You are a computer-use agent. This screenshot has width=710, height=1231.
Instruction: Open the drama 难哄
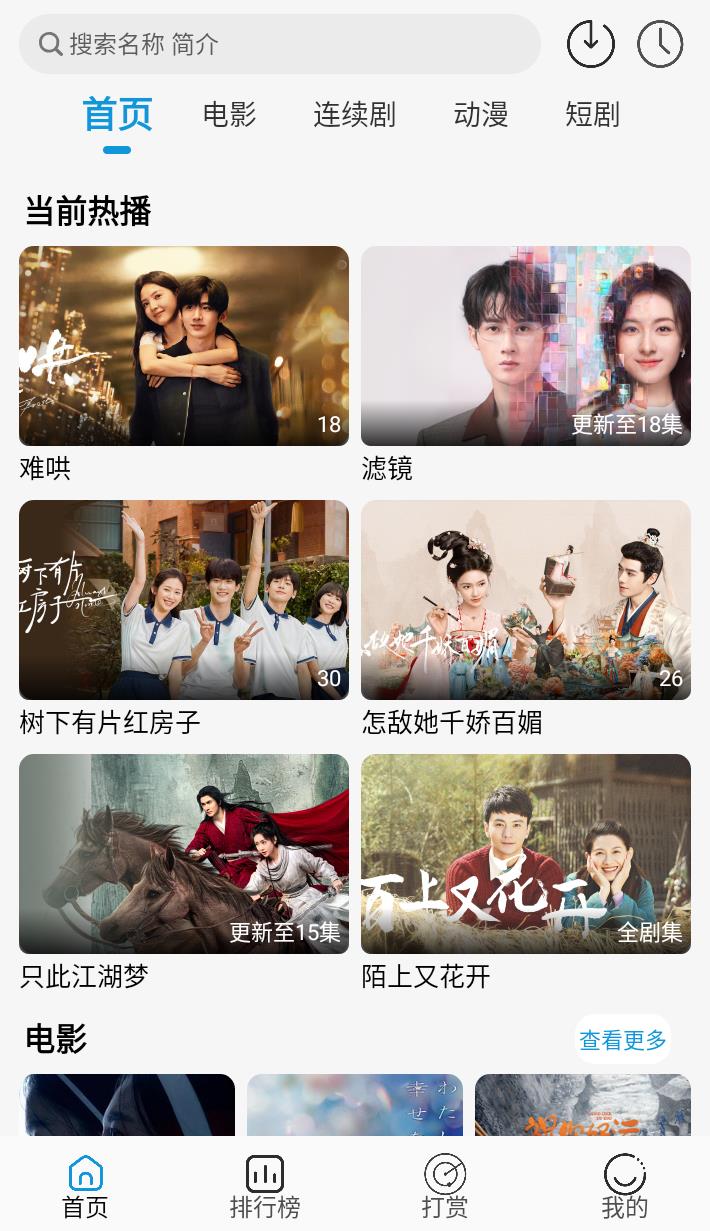pyautogui.click(x=184, y=346)
